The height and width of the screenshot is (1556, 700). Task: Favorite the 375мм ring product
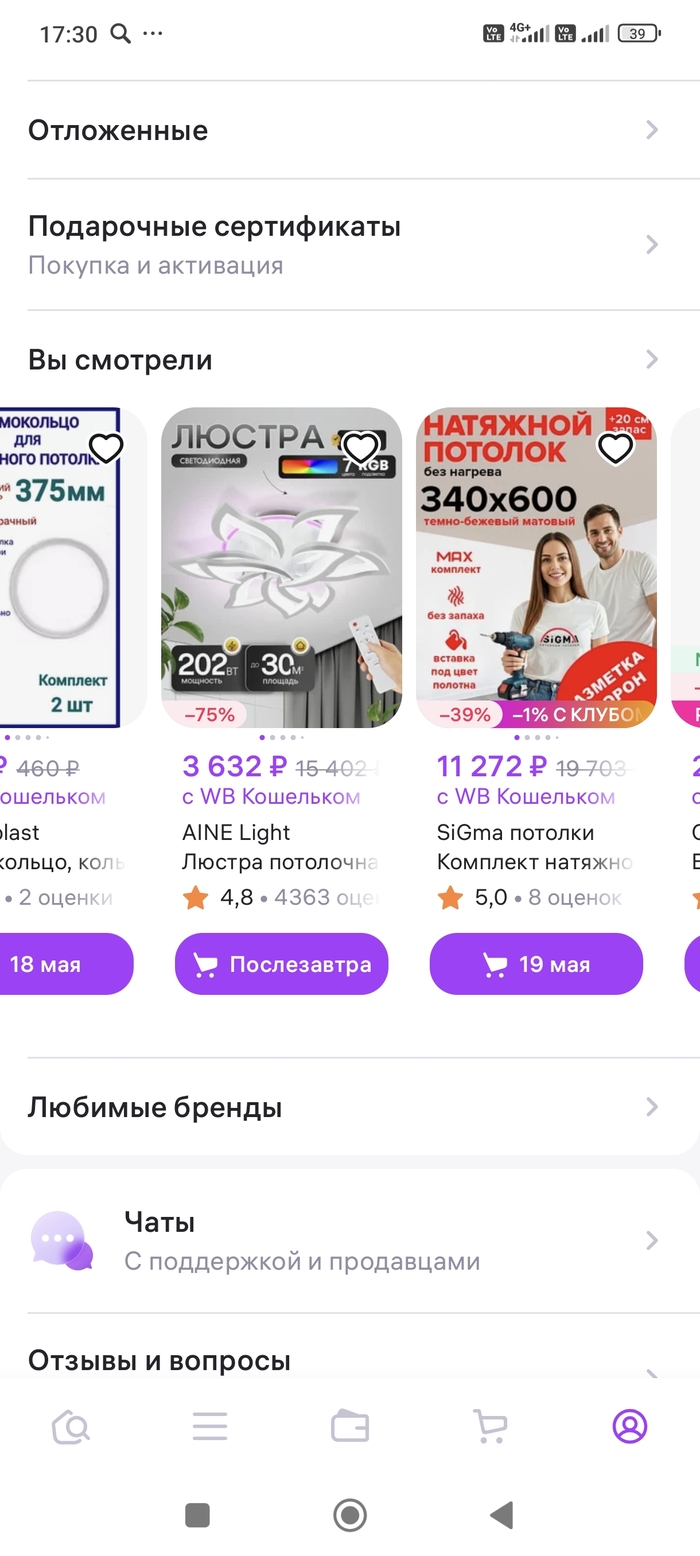(x=106, y=448)
